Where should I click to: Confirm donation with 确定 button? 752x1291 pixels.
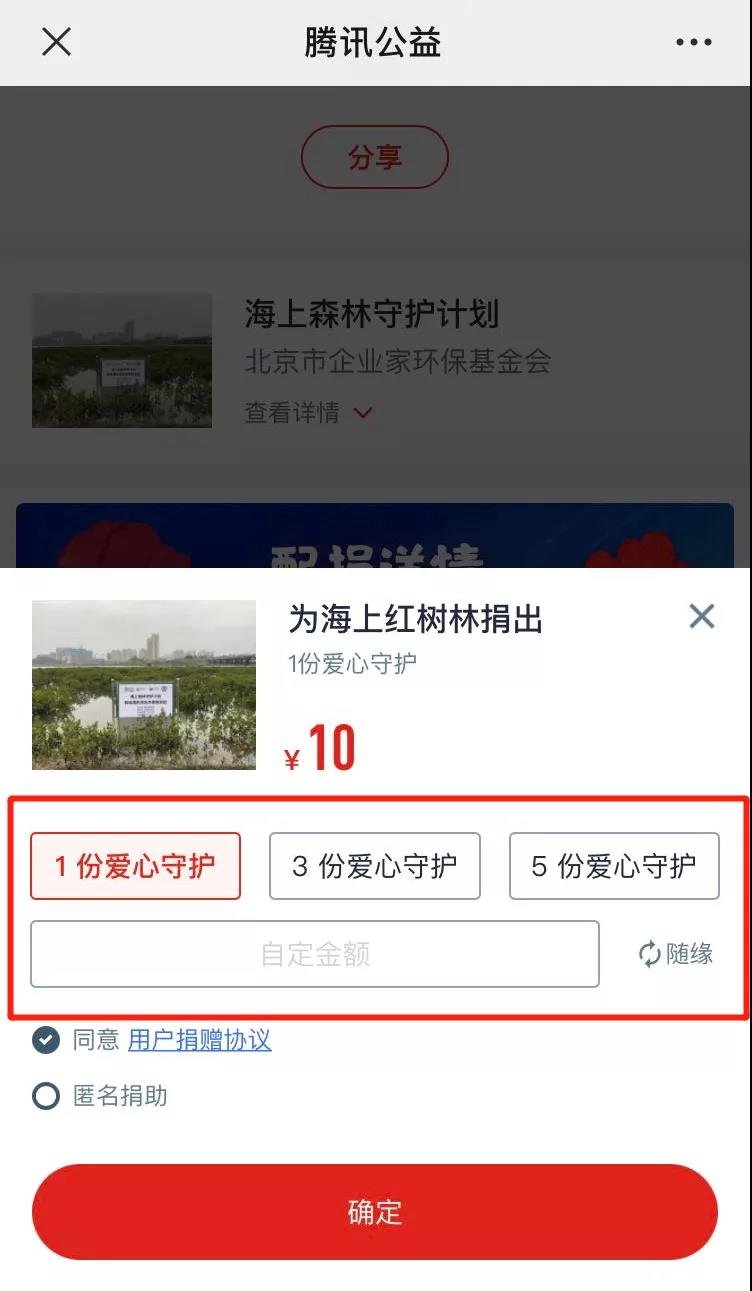click(375, 1212)
